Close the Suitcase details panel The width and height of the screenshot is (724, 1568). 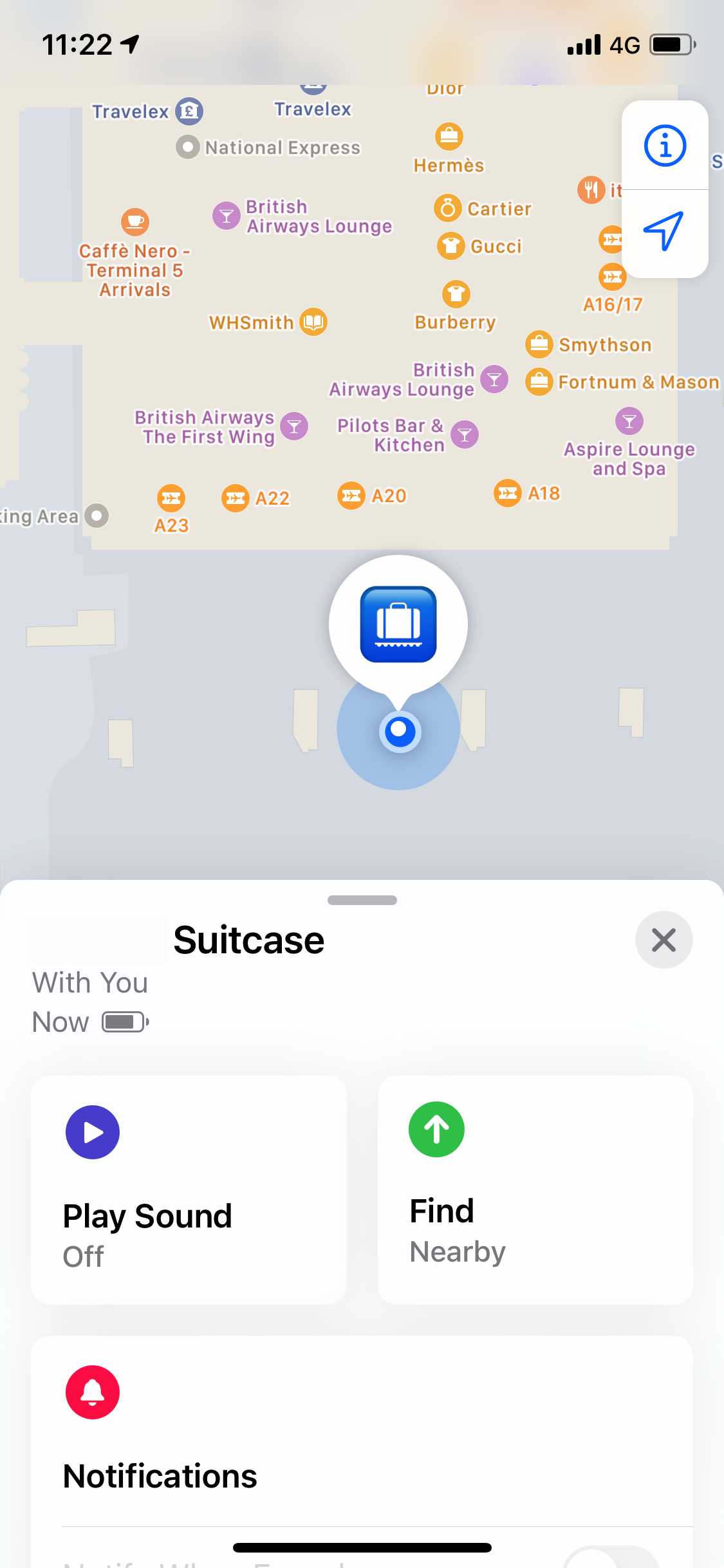pyautogui.click(x=664, y=940)
